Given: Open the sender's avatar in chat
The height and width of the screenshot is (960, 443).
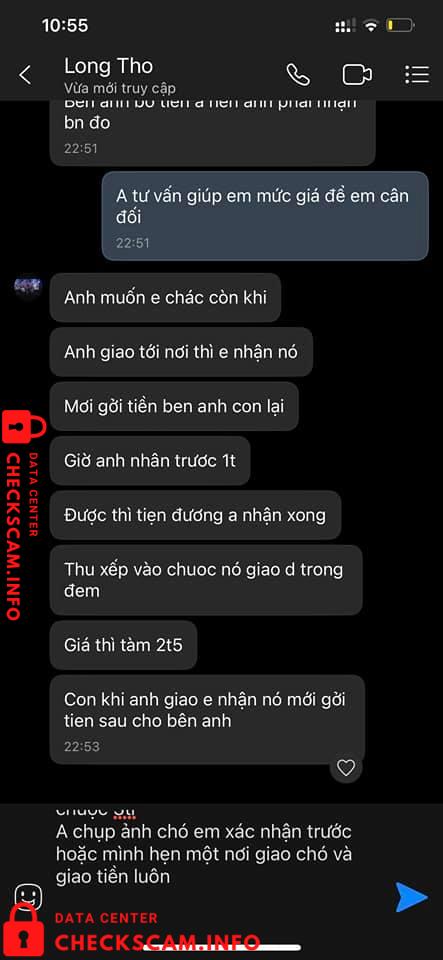Looking at the screenshot, I should coord(28,286).
